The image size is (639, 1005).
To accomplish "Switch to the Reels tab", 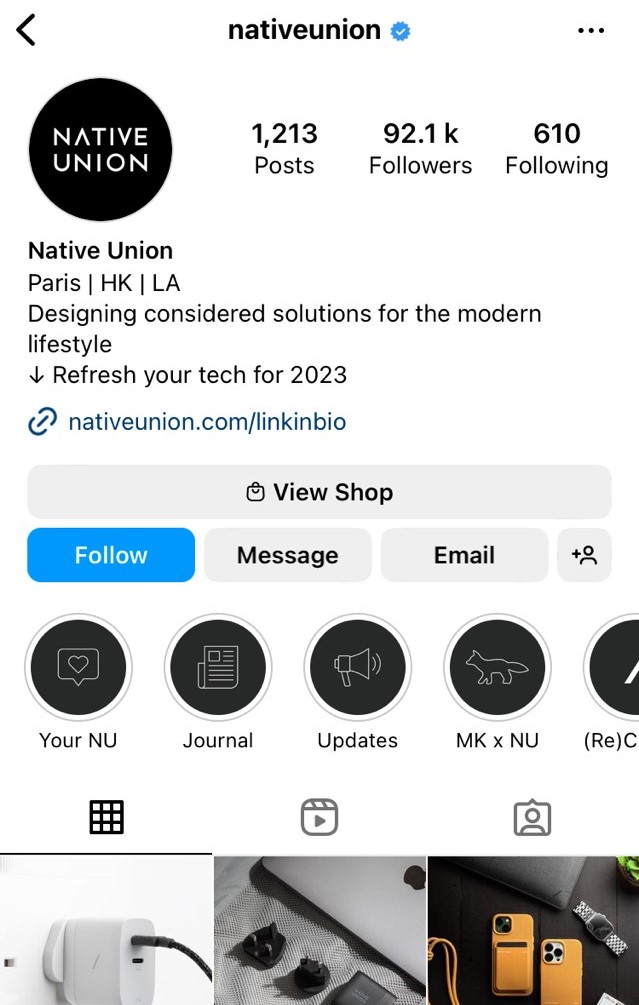I will tap(319, 818).
